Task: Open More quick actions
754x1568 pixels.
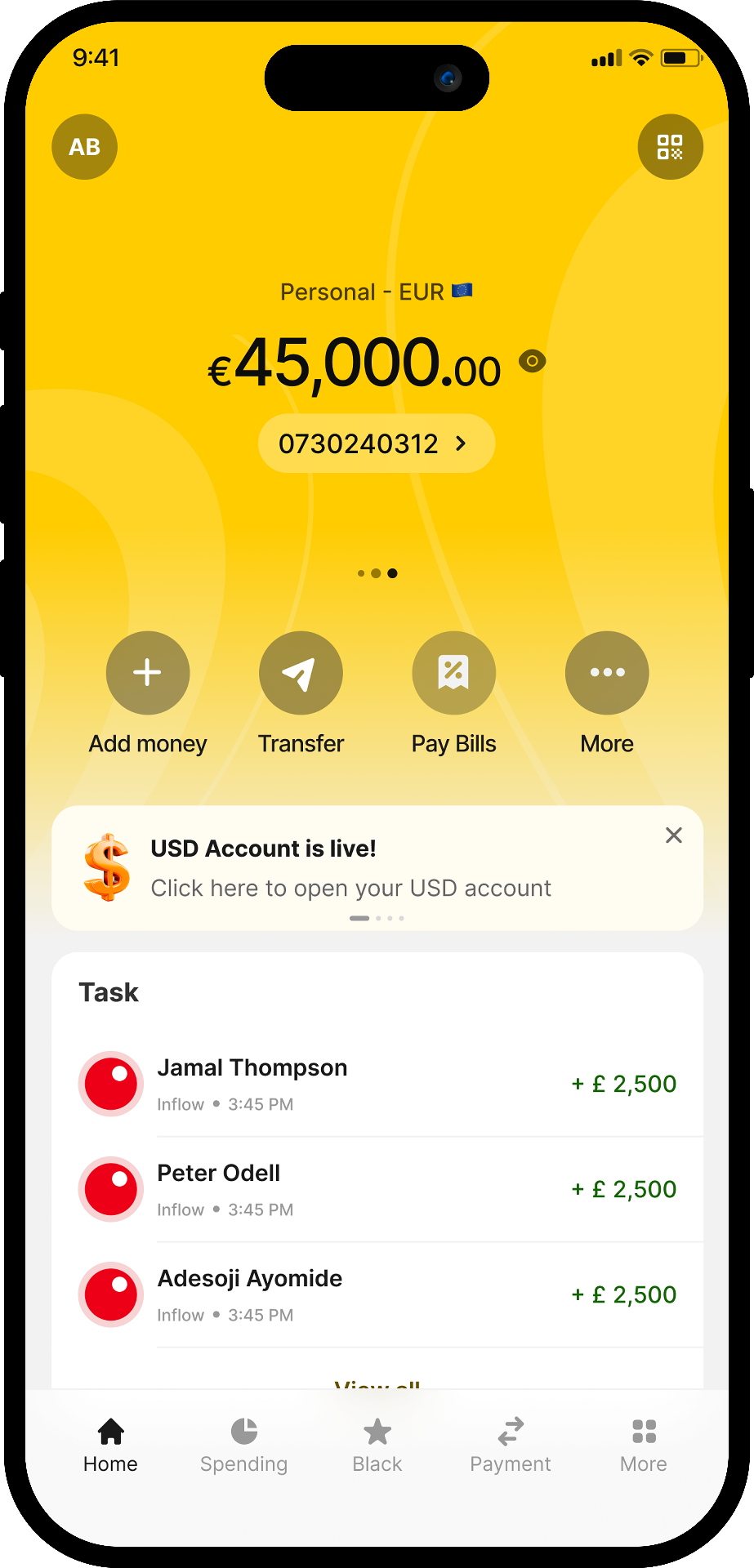Action: [x=607, y=673]
